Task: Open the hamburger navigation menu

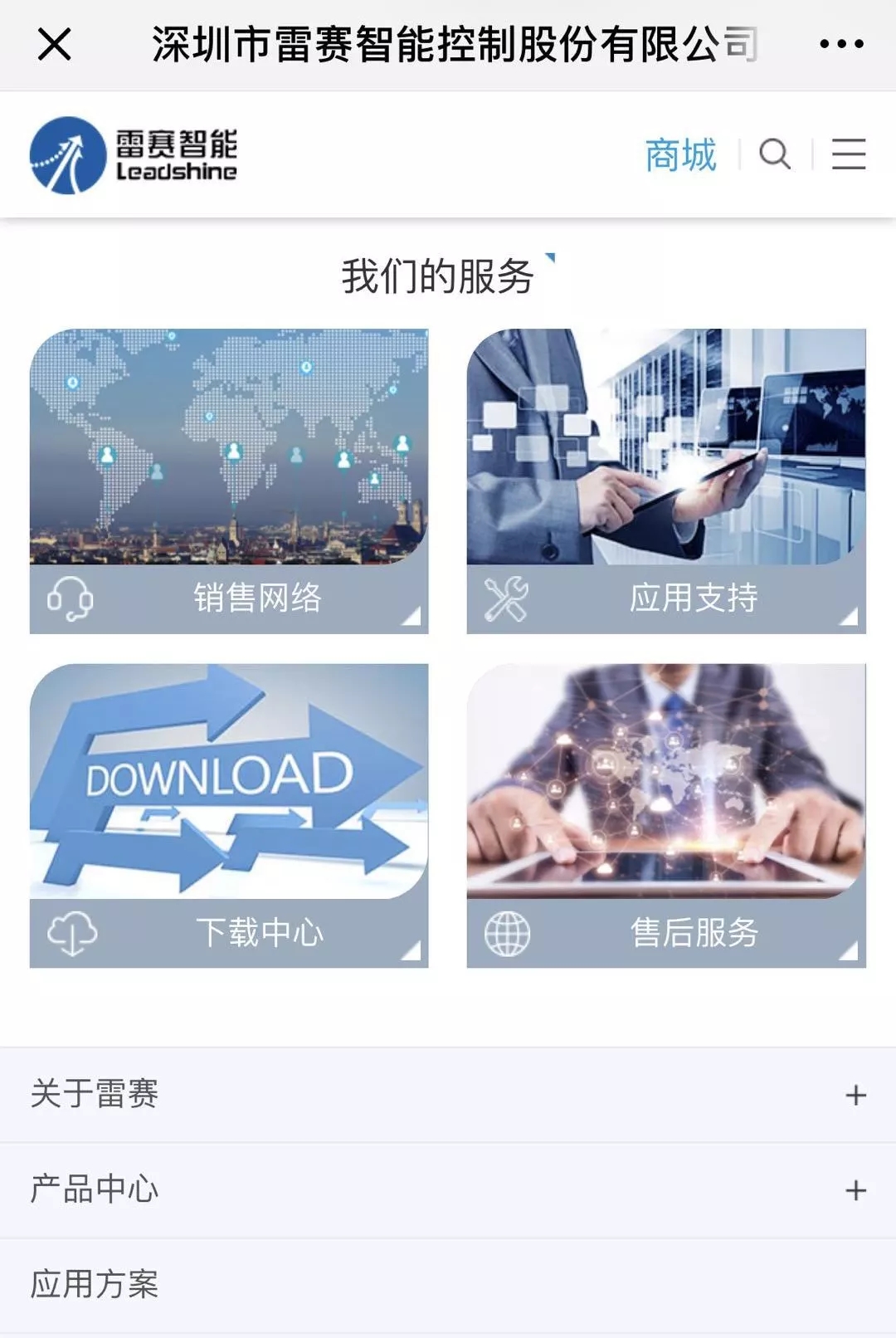Action: pos(848,155)
